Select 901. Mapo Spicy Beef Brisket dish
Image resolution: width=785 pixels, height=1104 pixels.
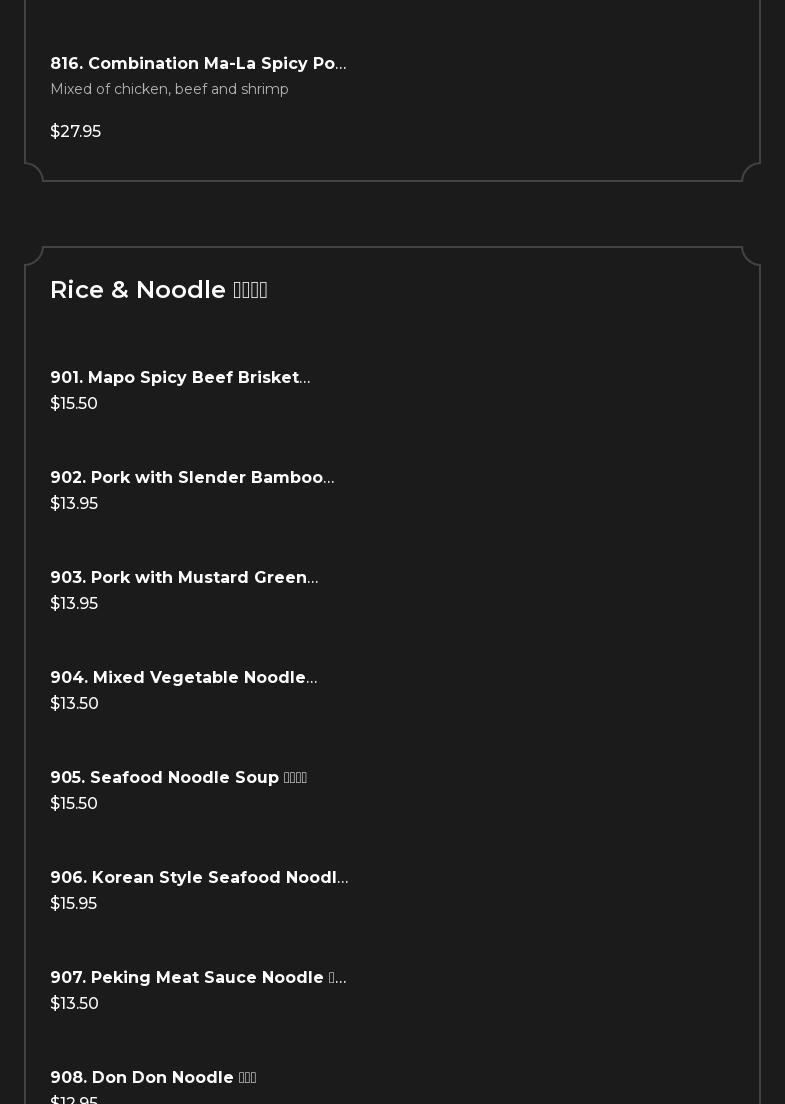pos(180,378)
